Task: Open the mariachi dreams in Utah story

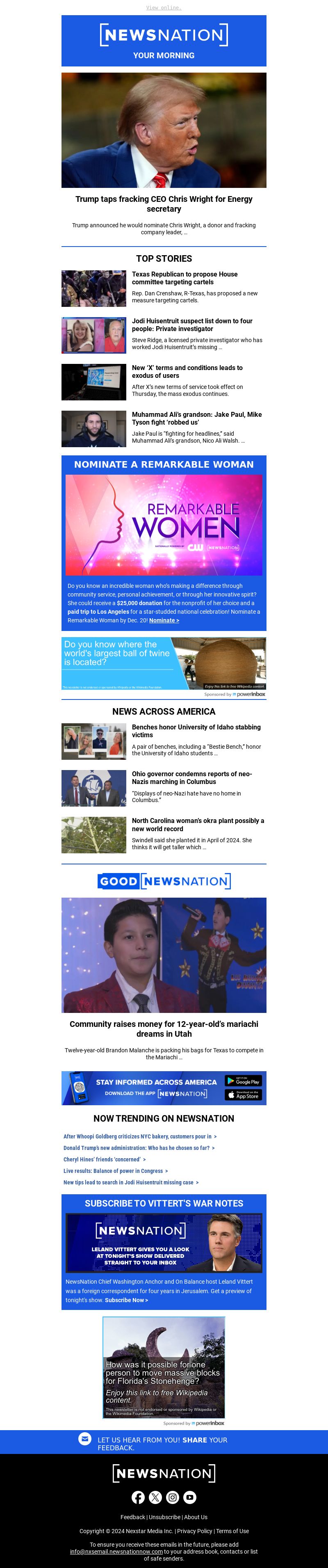Action: (164, 1028)
